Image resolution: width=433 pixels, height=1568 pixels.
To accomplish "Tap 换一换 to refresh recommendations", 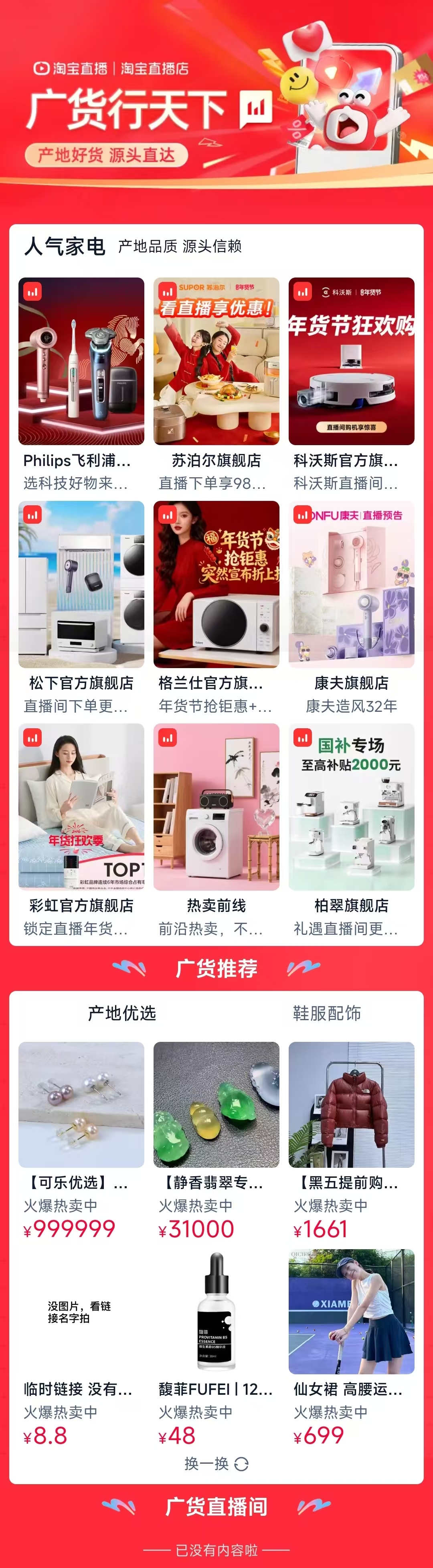I will (216, 1464).
